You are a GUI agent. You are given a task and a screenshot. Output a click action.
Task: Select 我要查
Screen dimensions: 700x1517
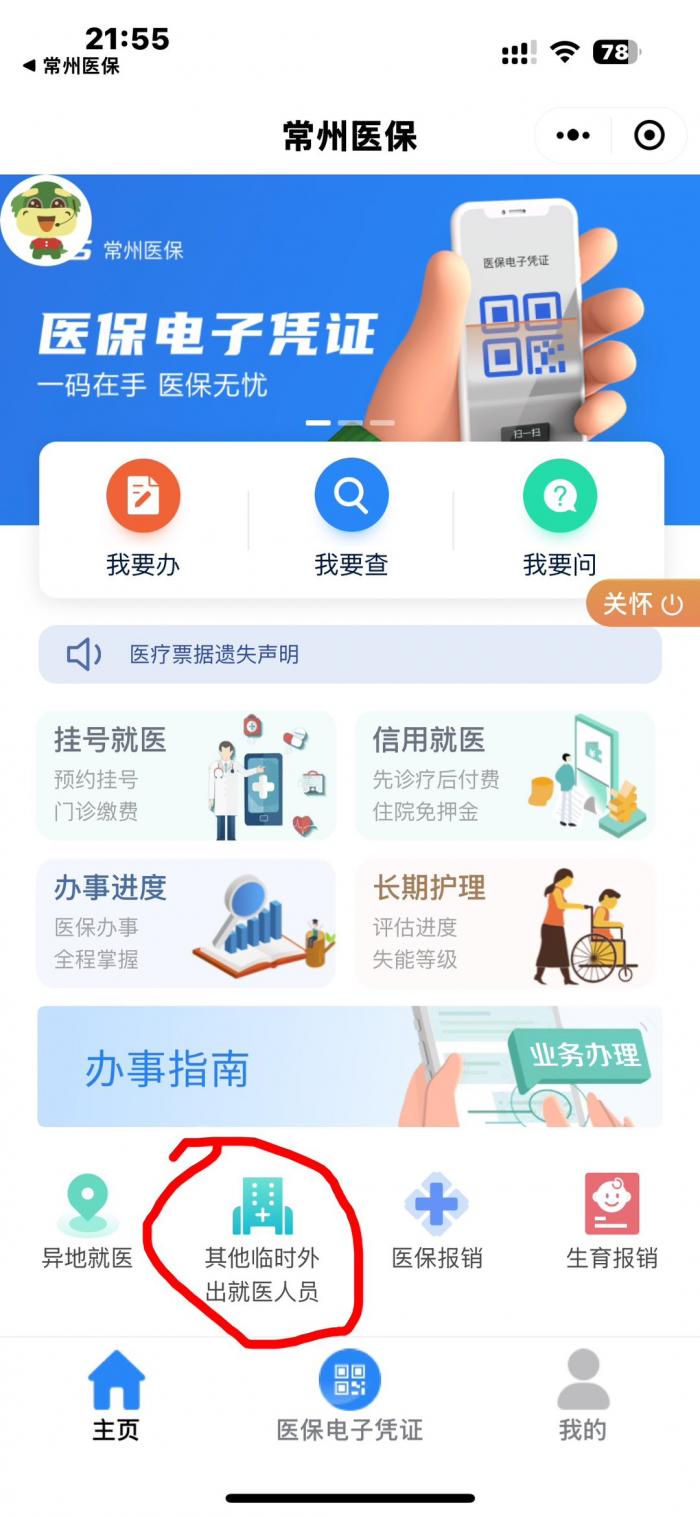pyautogui.click(x=351, y=520)
